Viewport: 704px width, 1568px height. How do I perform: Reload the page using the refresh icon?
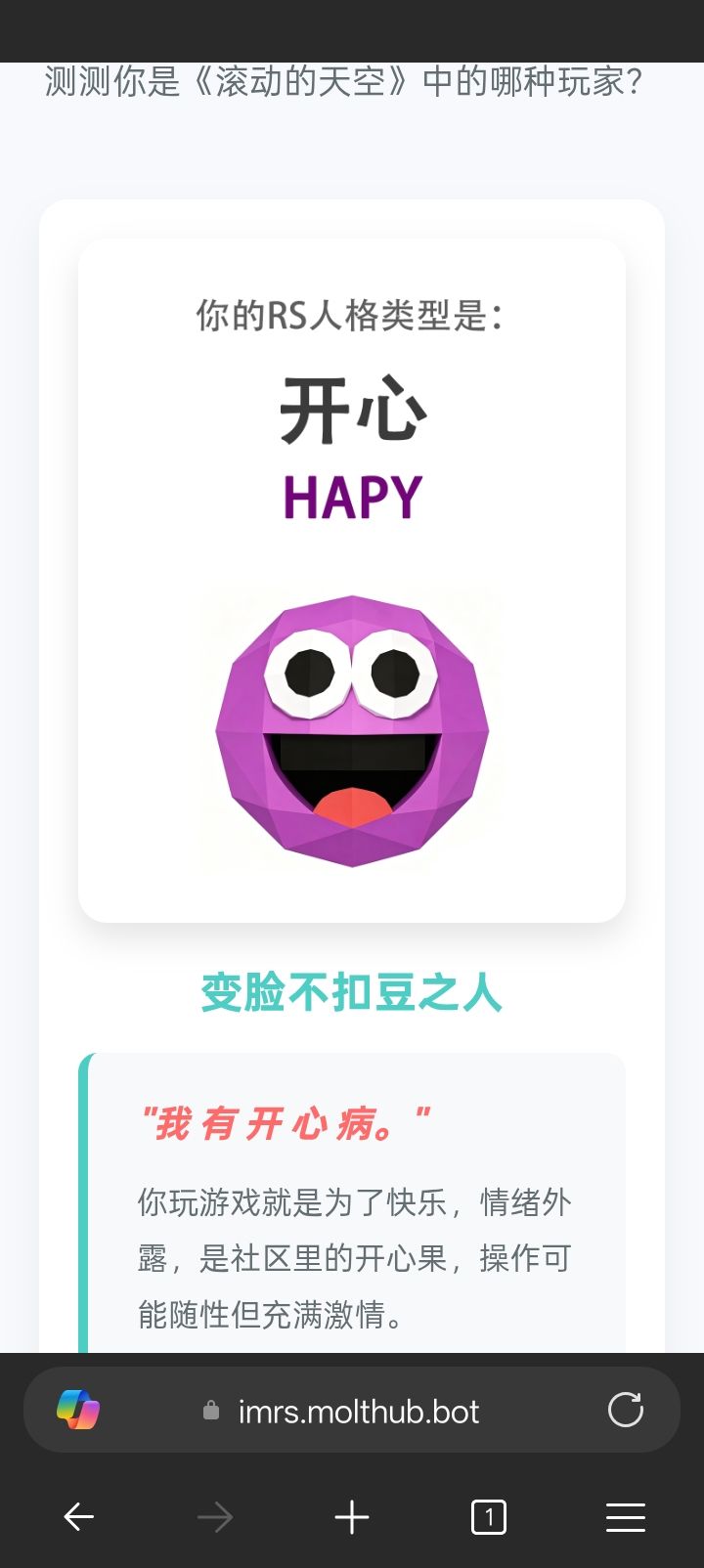coord(626,1409)
